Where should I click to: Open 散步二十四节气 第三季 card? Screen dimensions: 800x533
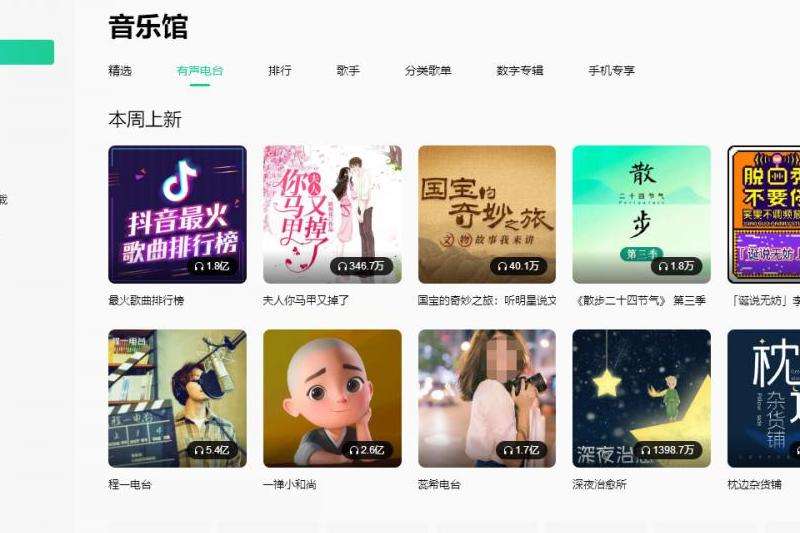pyautogui.click(x=641, y=214)
